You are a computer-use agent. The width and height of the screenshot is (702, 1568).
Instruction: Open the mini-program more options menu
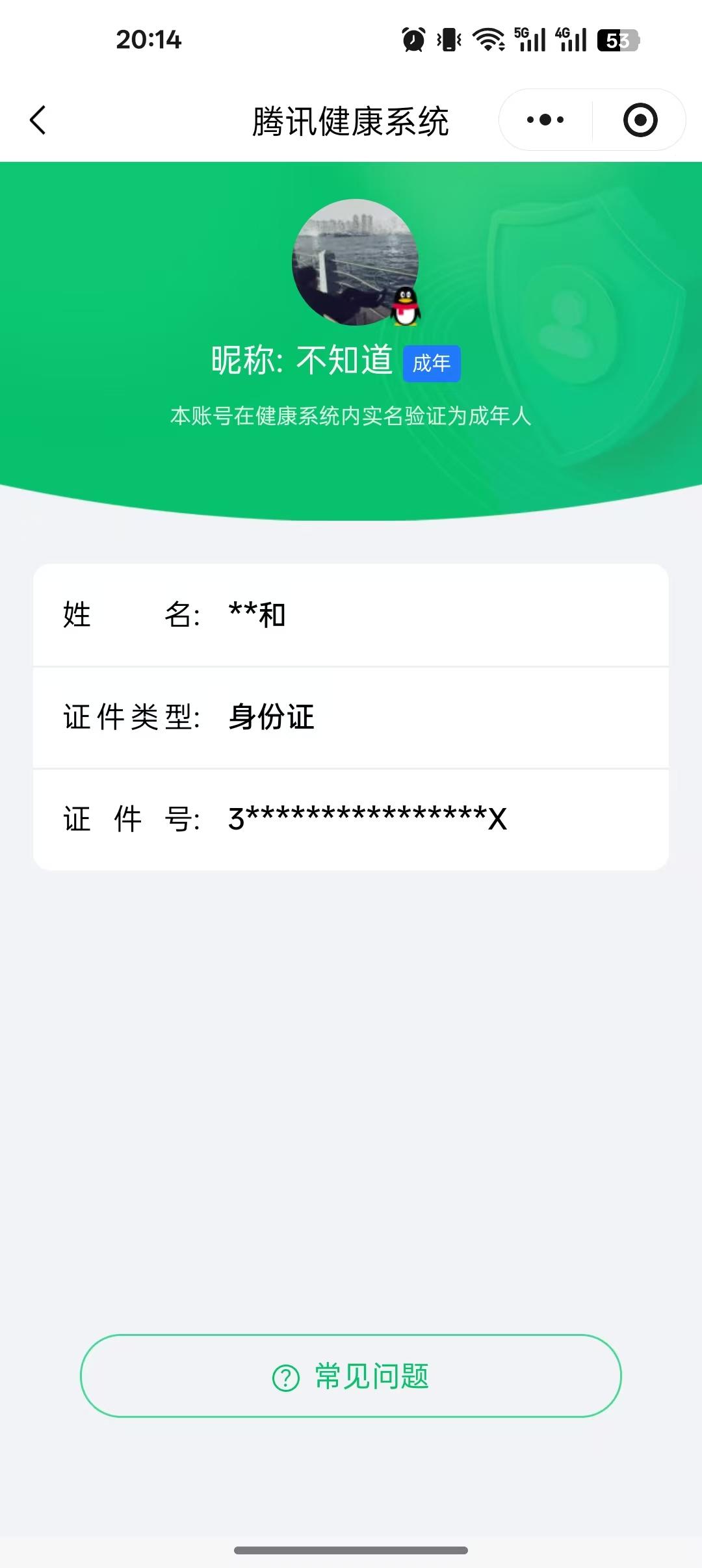(545, 120)
